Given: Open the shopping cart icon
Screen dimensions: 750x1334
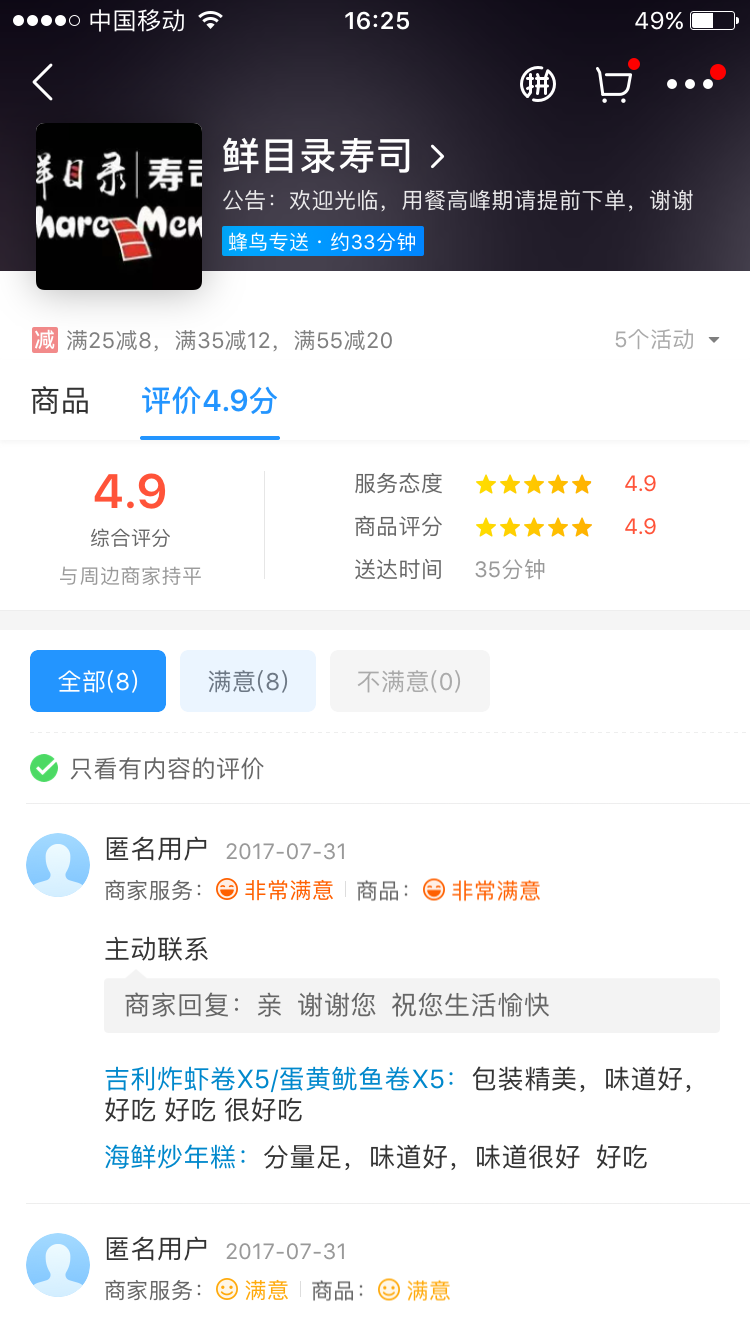Looking at the screenshot, I should [613, 84].
